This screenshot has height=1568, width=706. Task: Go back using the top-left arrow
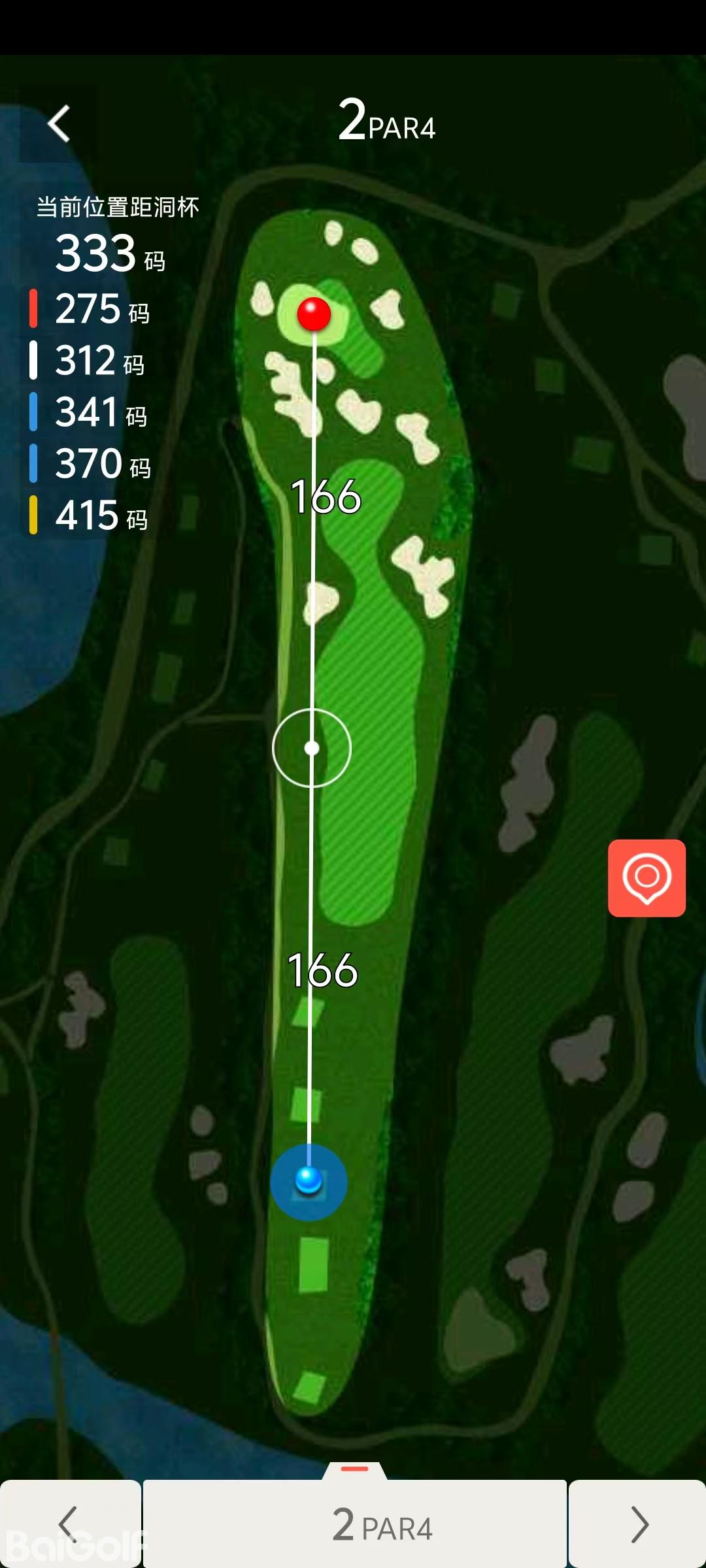59,123
